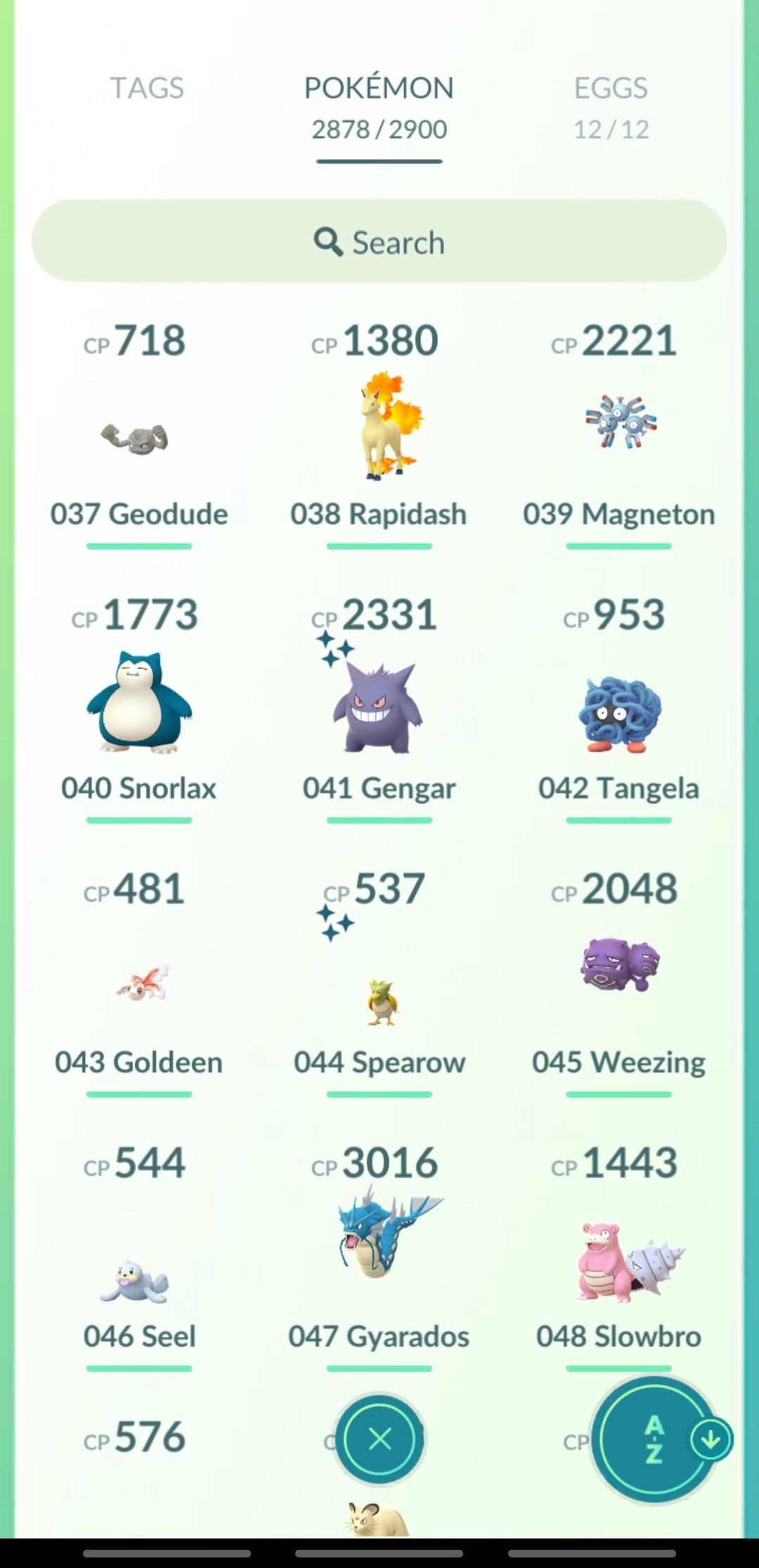Image resolution: width=759 pixels, height=1568 pixels.
Task: Open 037 Geodude details
Action: pyautogui.click(x=138, y=436)
